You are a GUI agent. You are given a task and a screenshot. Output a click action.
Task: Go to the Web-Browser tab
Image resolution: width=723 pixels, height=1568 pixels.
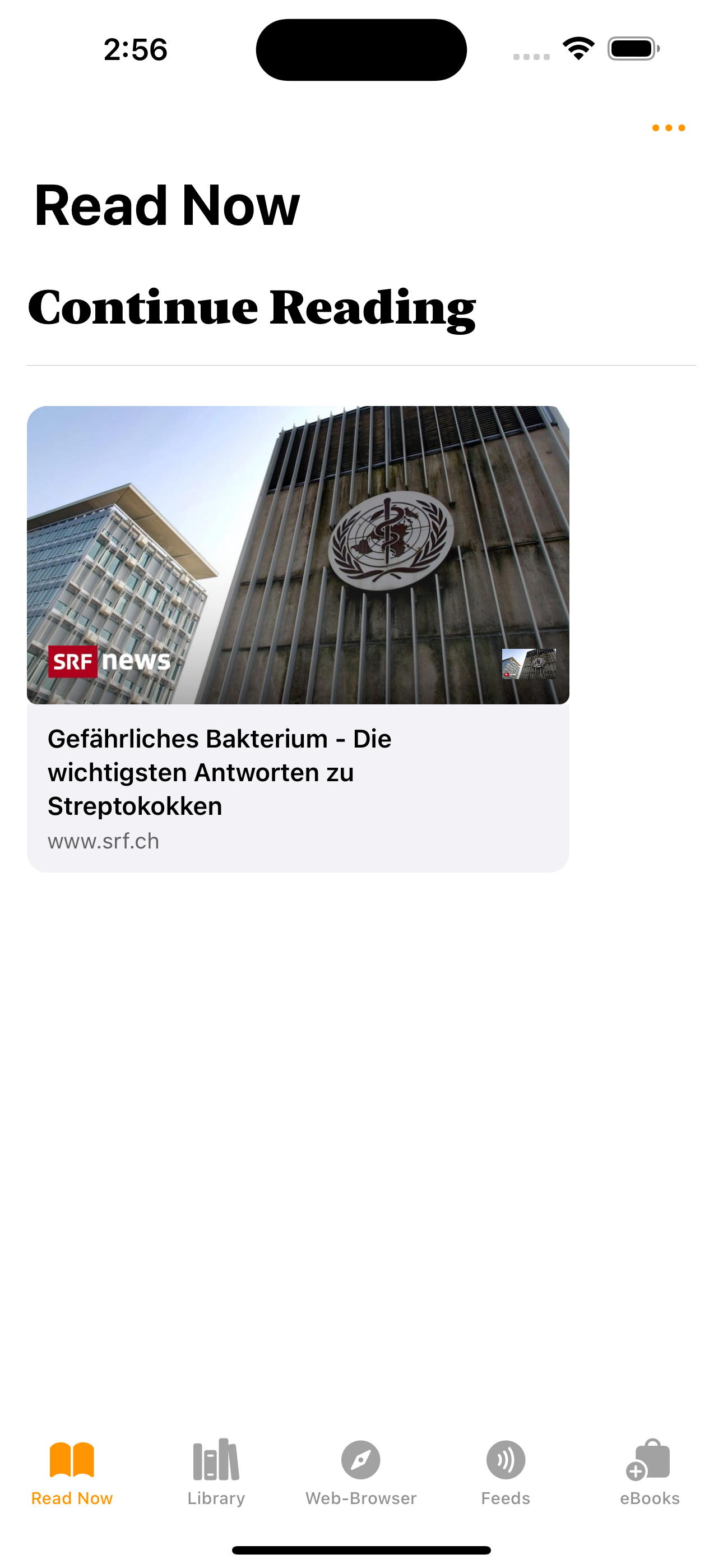[361, 1472]
